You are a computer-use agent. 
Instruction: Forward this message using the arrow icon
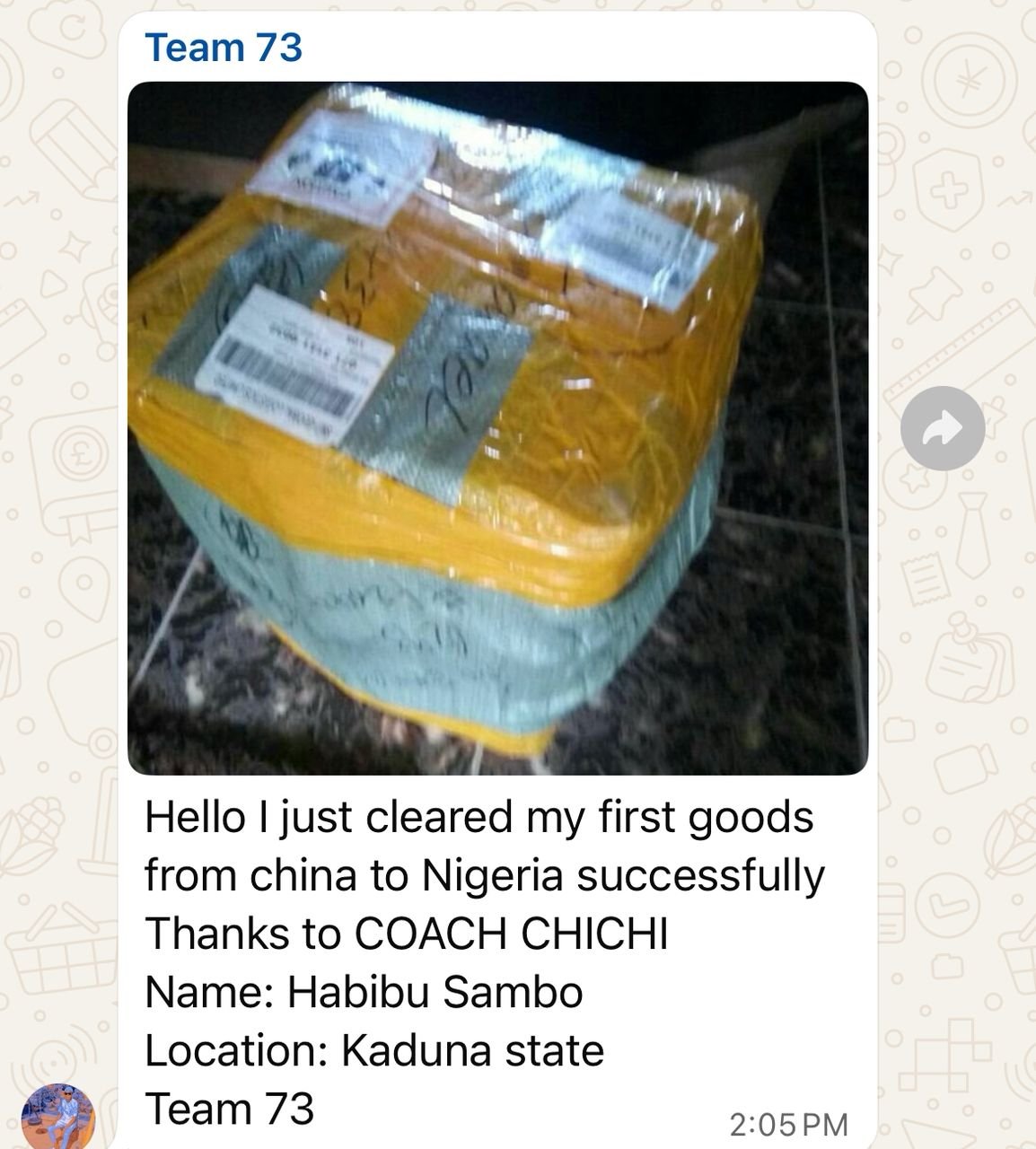[x=942, y=428]
